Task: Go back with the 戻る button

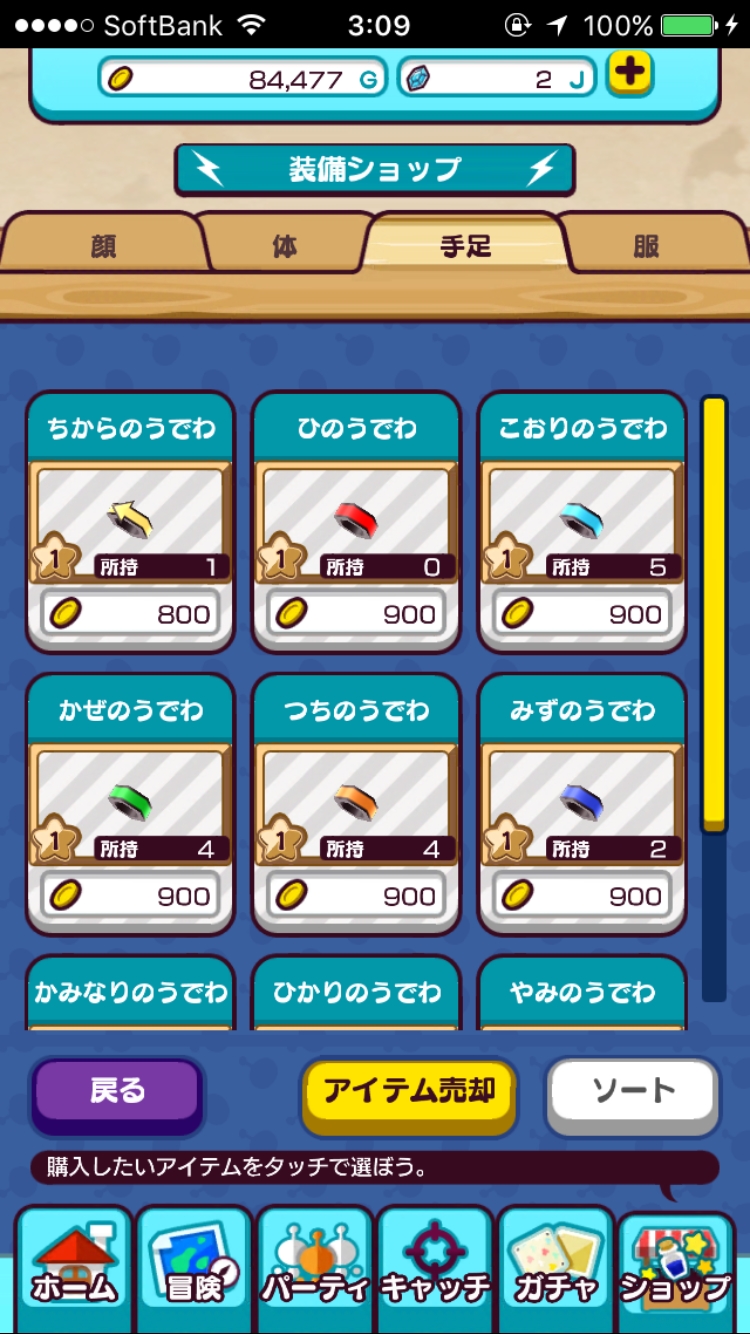Action: (118, 1092)
